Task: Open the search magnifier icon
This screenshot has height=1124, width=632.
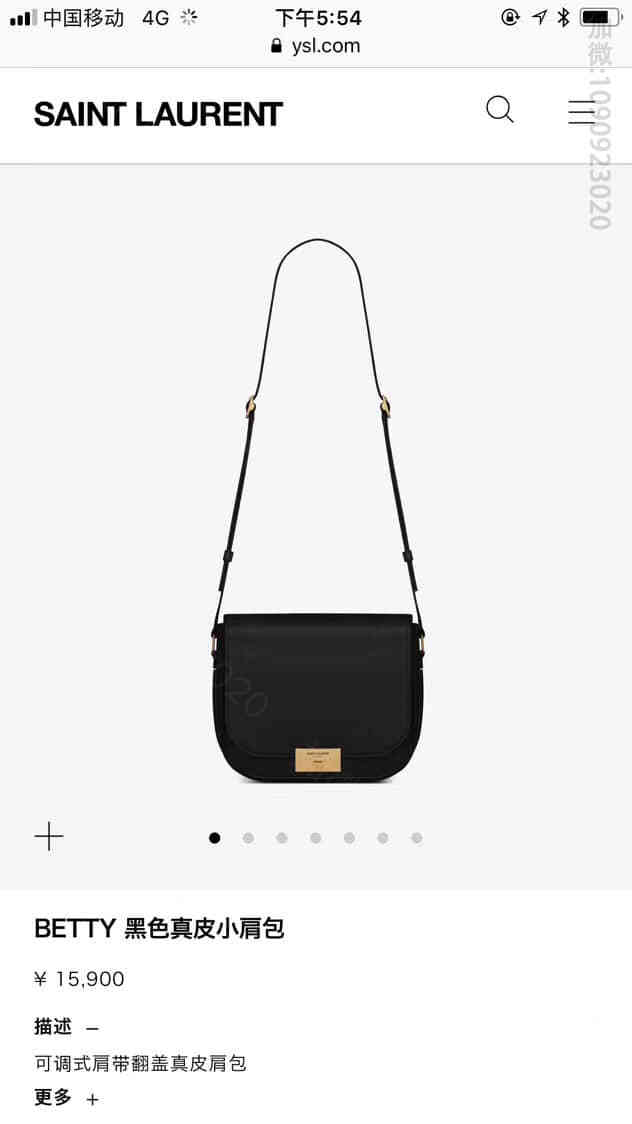Action: click(x=499, y=110)
